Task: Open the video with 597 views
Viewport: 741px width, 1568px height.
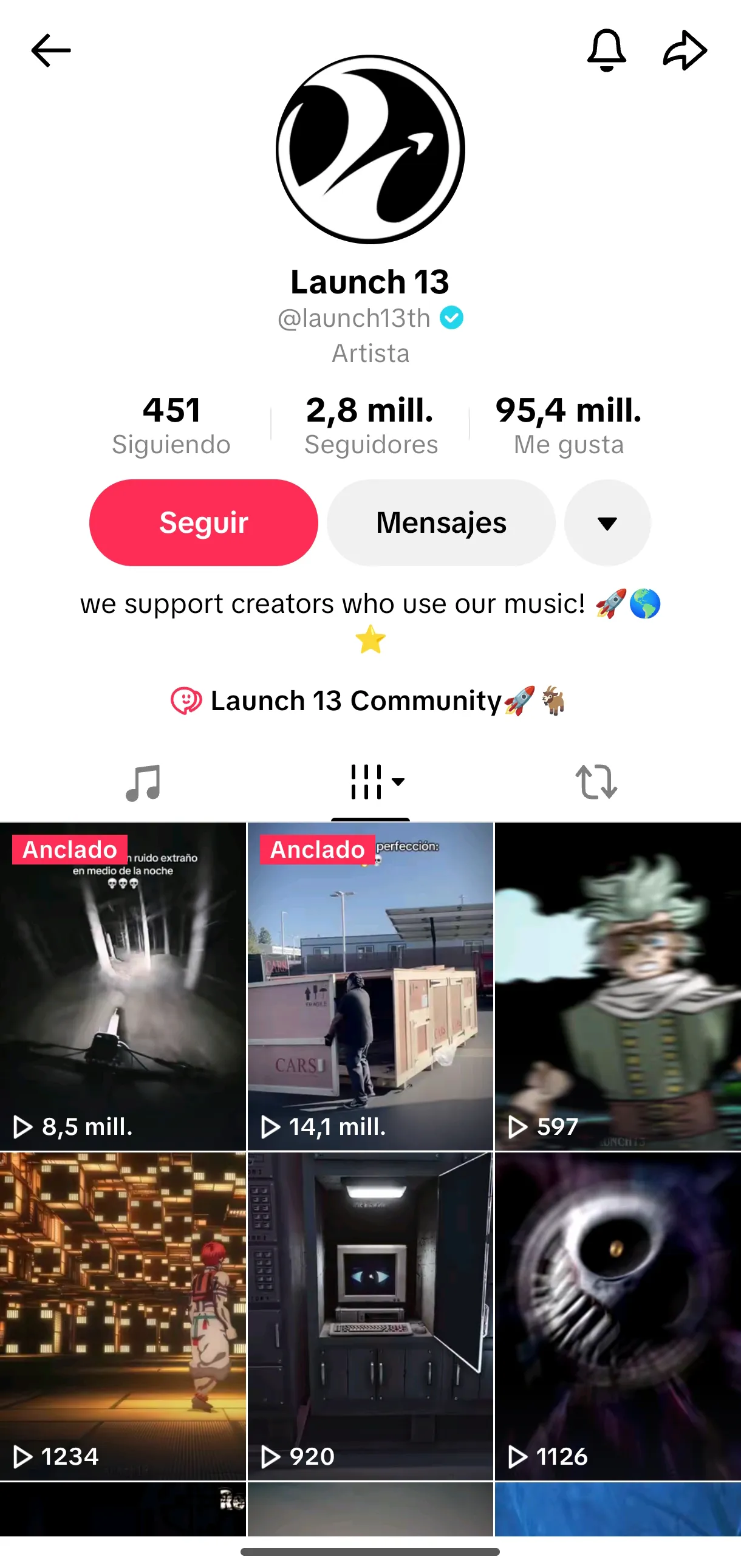Action: (x=618, y=986)
